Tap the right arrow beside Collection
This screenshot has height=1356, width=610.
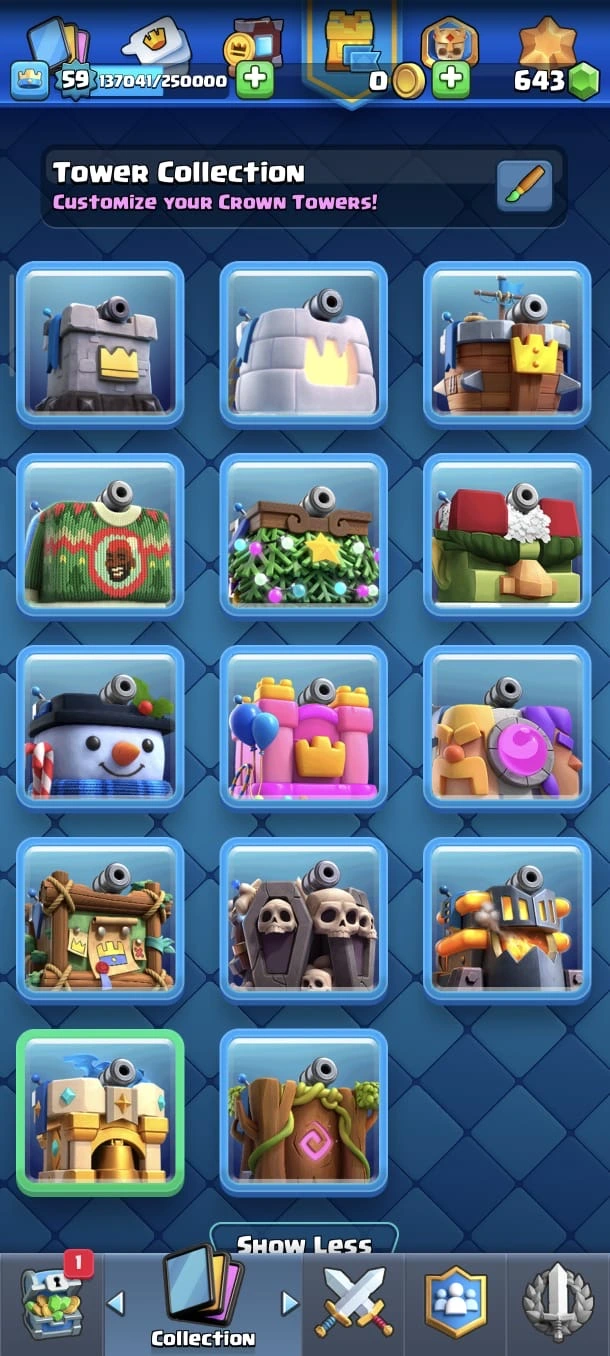pos(290,1303)
